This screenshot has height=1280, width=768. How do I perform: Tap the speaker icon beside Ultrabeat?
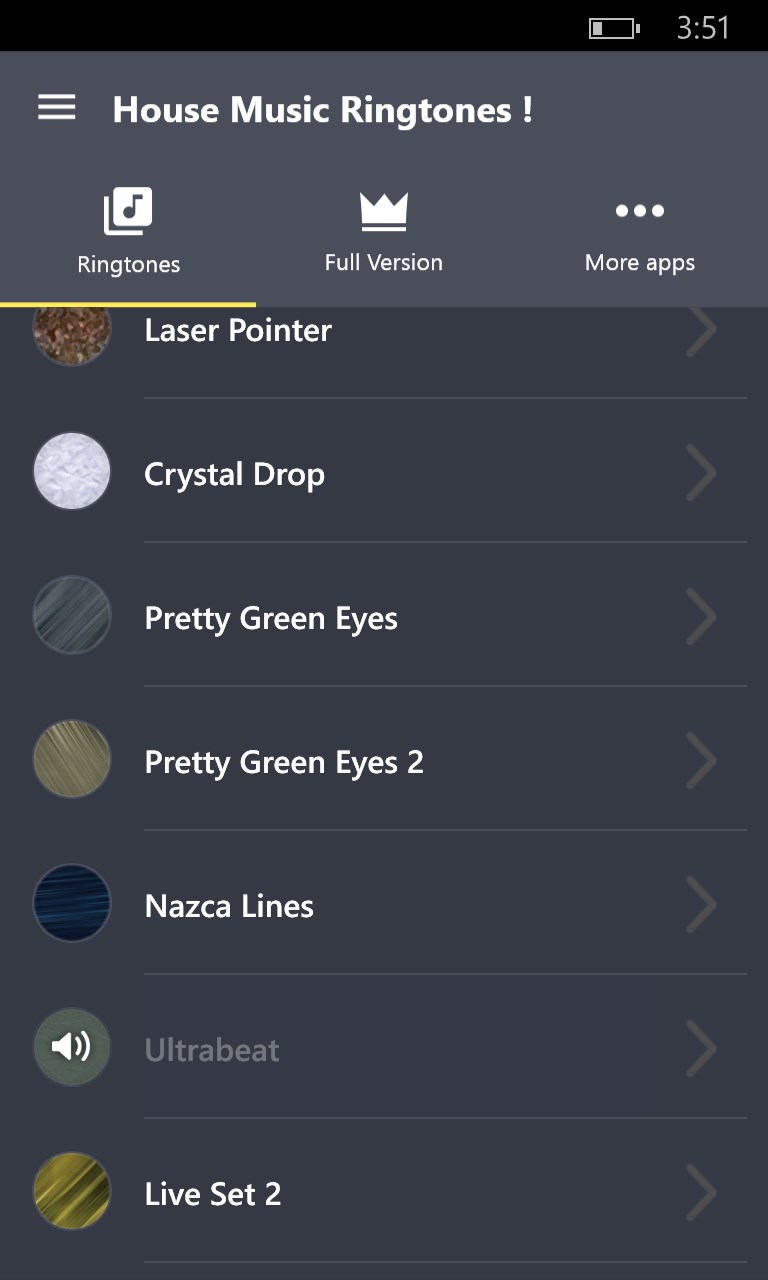[71, 1047]
